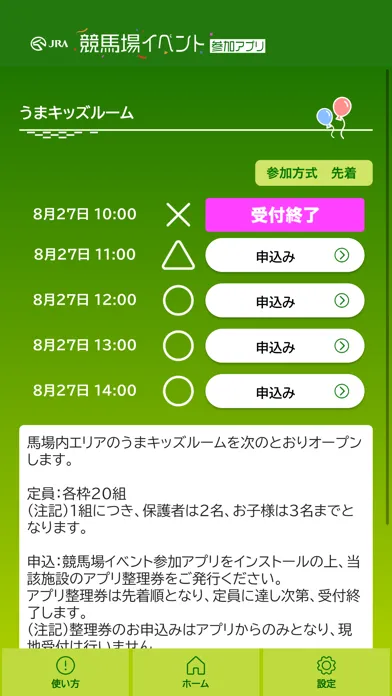The width and height of the screenshot is (392, 696).
Task: Open the 使い方 guide tab
Action: [x=66, y=672]
